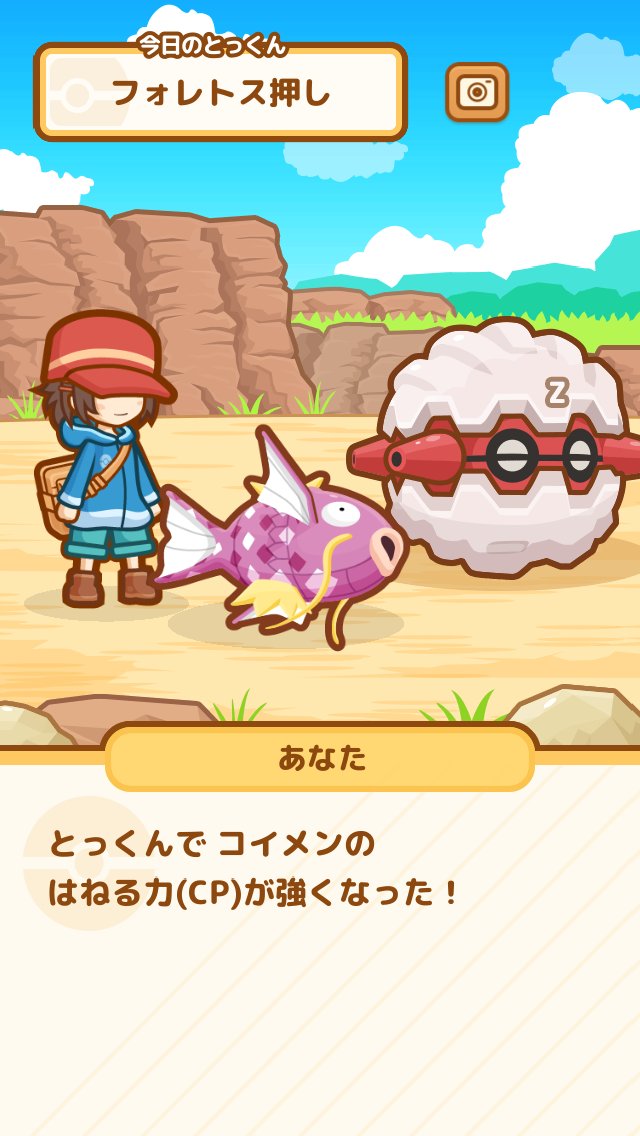
Task: Tap the camera screenshot icon
Action: pos(477,92)
